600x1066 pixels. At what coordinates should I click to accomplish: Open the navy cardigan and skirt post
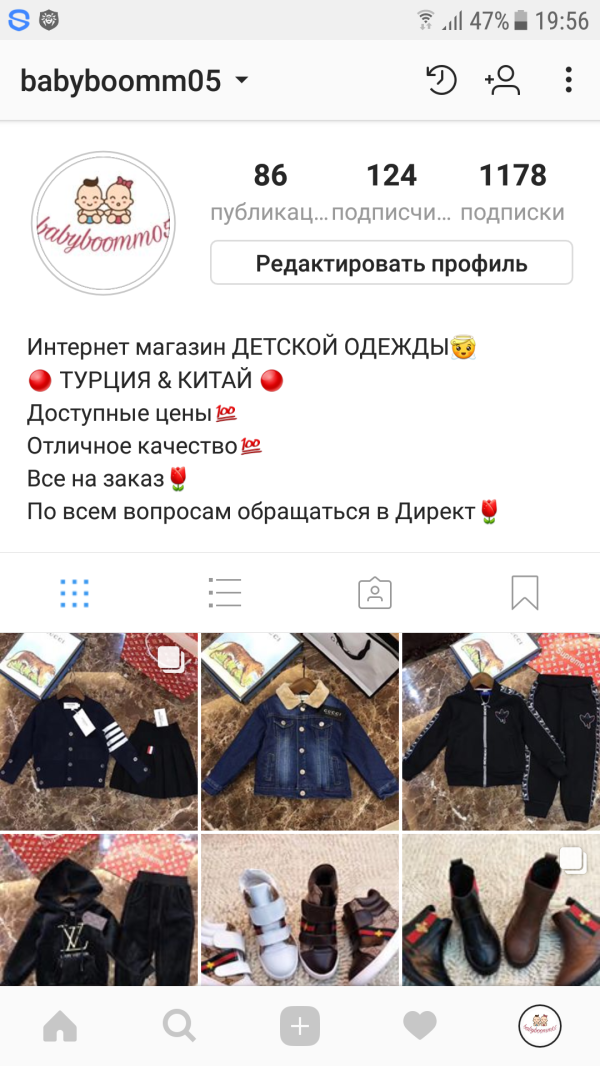click(x=99, y=732)
